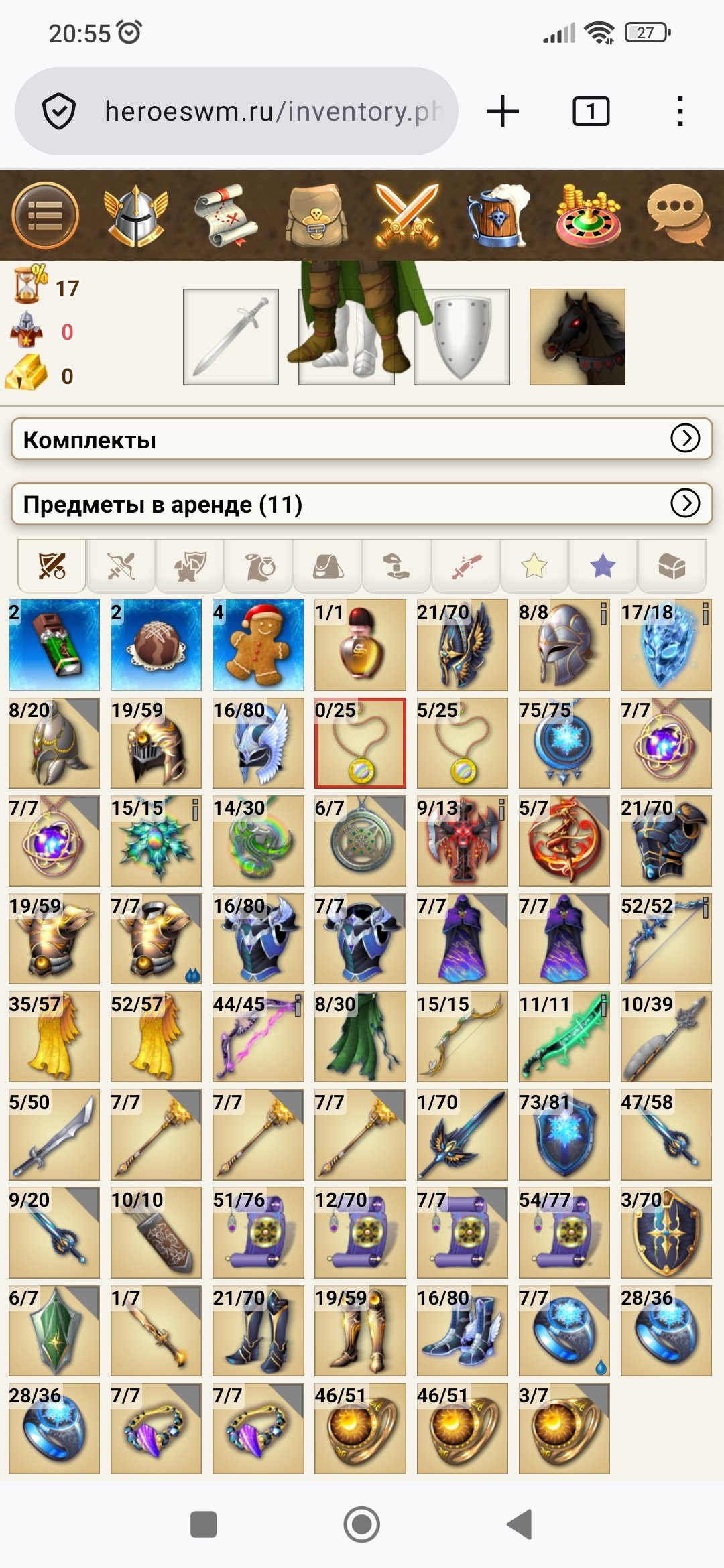Tap the gingerbread man item

[258, 645]
